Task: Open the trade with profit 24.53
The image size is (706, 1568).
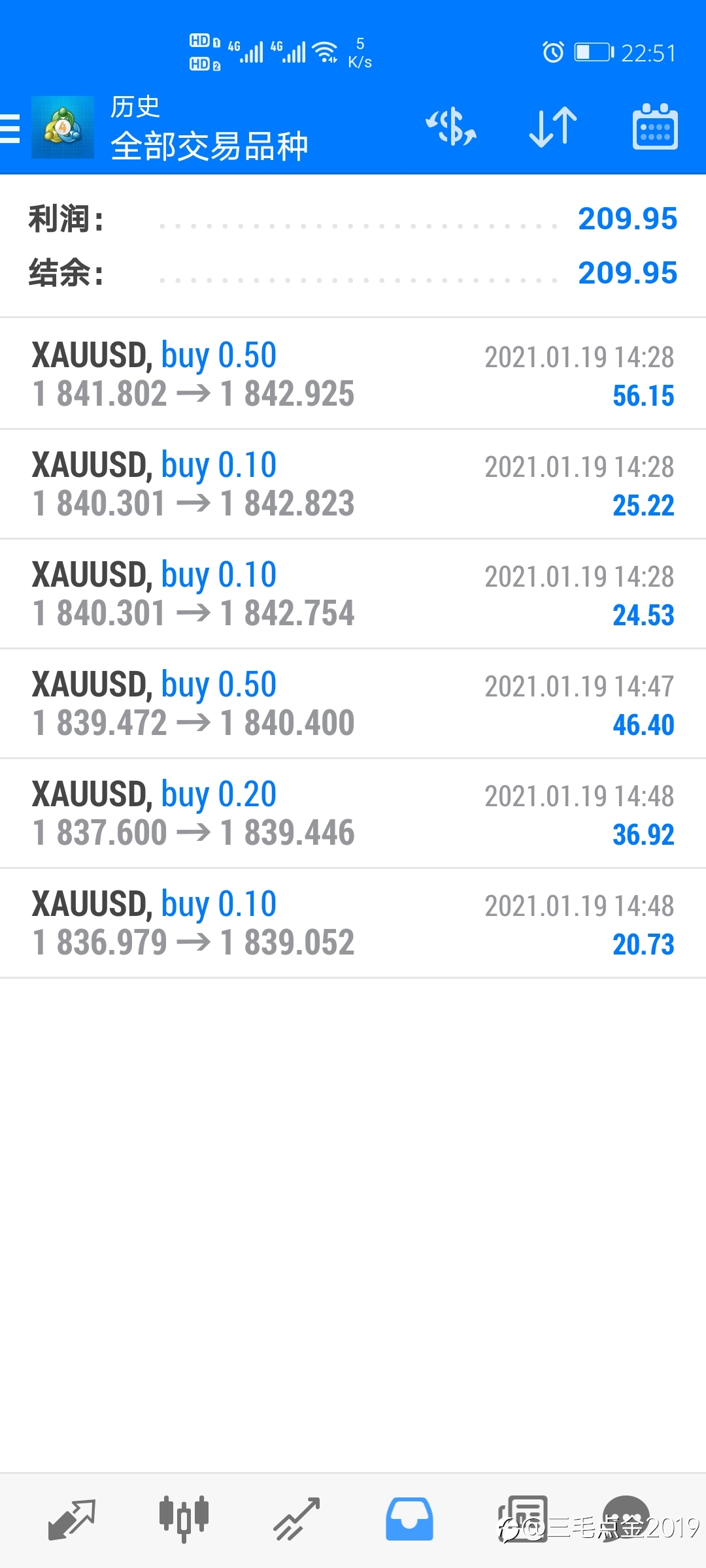Action: 353,593
